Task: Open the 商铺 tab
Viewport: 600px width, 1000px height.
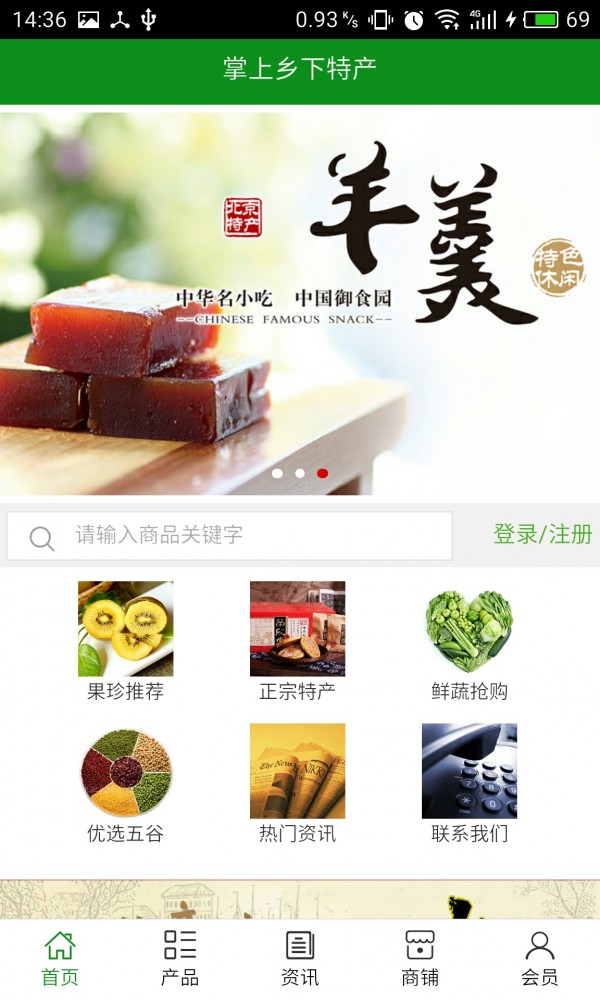Action: [x=420, y=958]
